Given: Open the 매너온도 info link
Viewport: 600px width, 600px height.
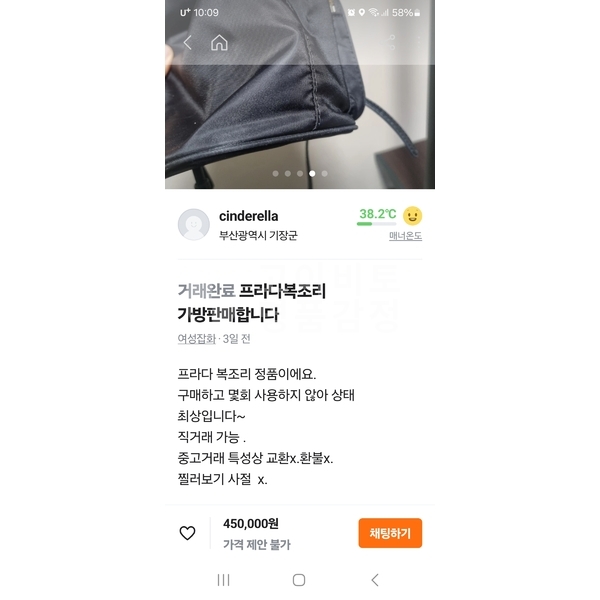Looking at the screenshot, I should (x=405, y=237).
